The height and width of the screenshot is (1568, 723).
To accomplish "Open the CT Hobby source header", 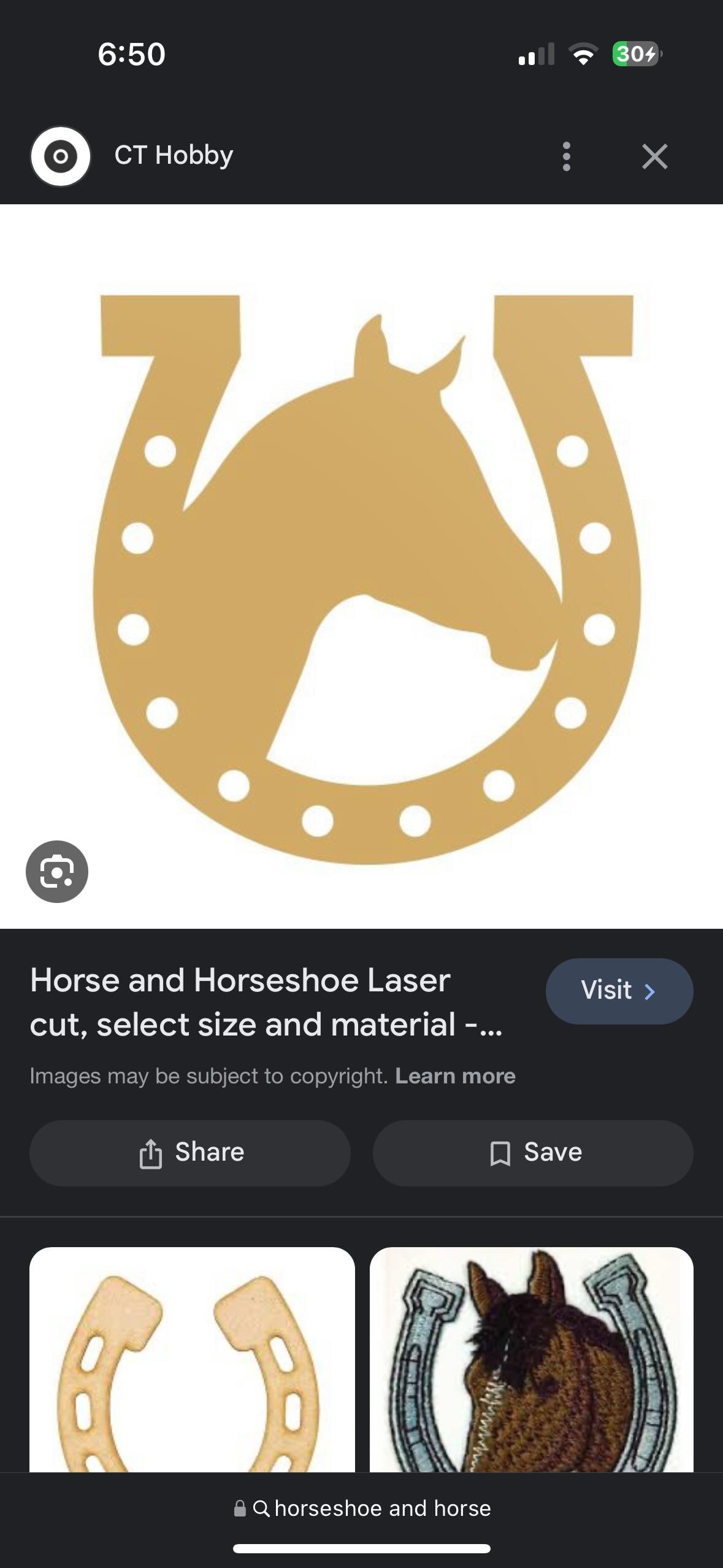I will tap(174, 155).
